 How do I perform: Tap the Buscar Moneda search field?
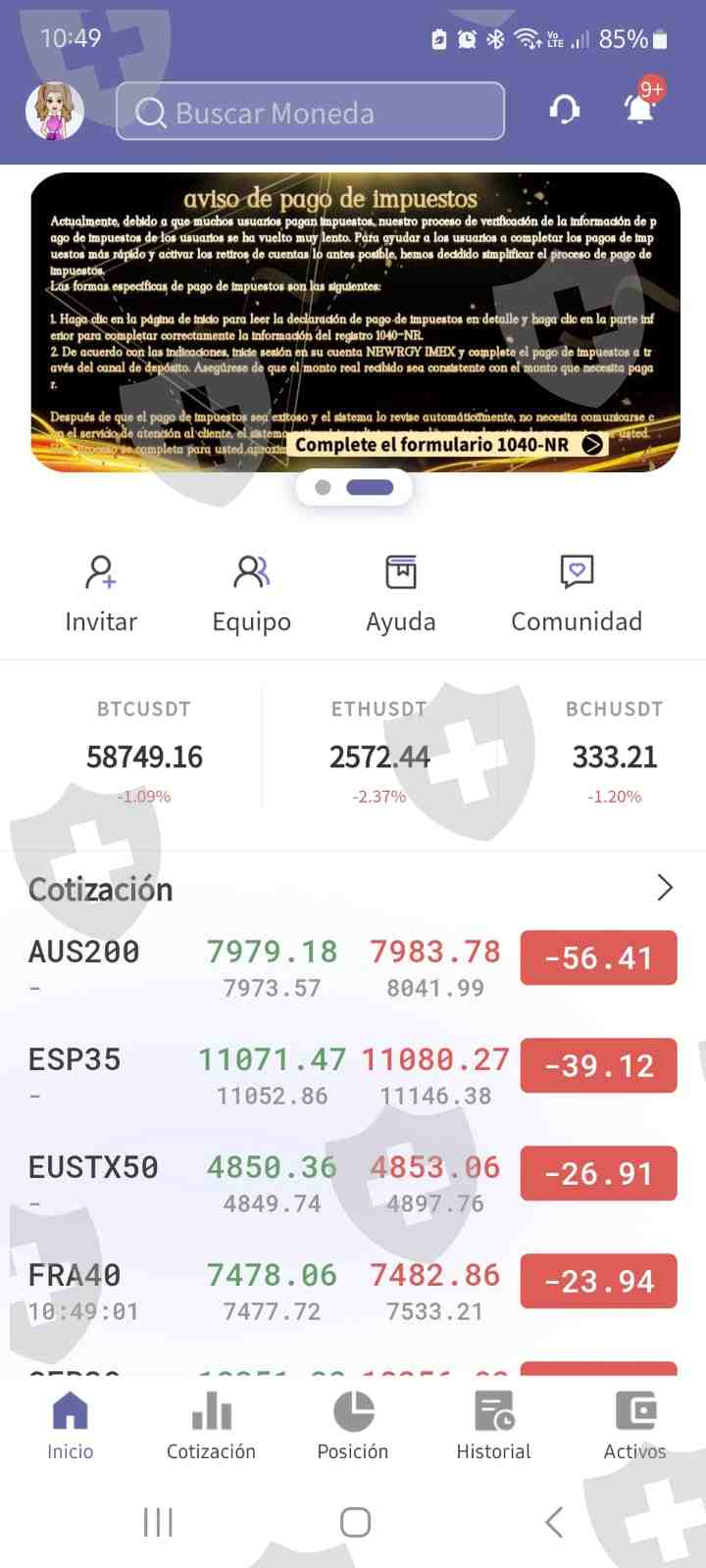(310, 112)
